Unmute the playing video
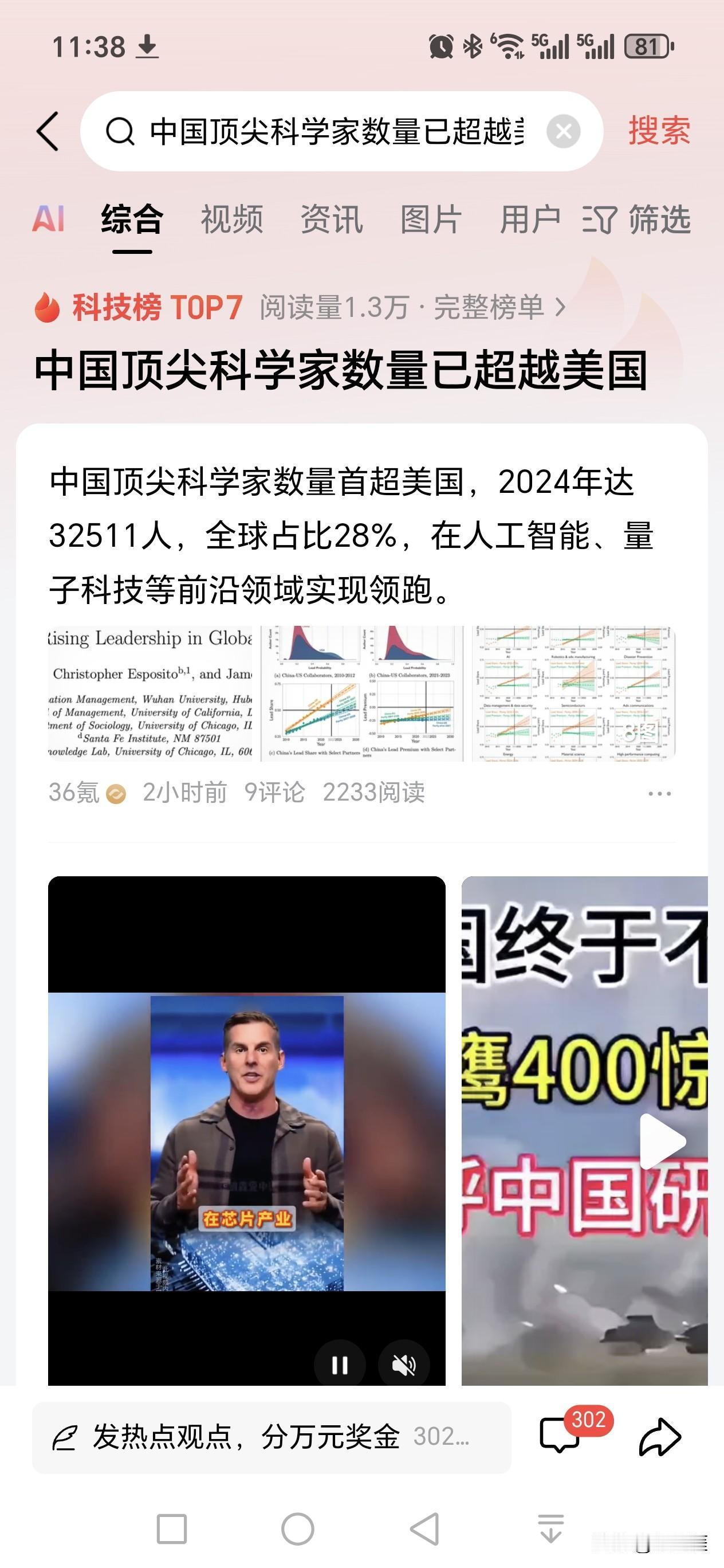 click(404, 1363)
